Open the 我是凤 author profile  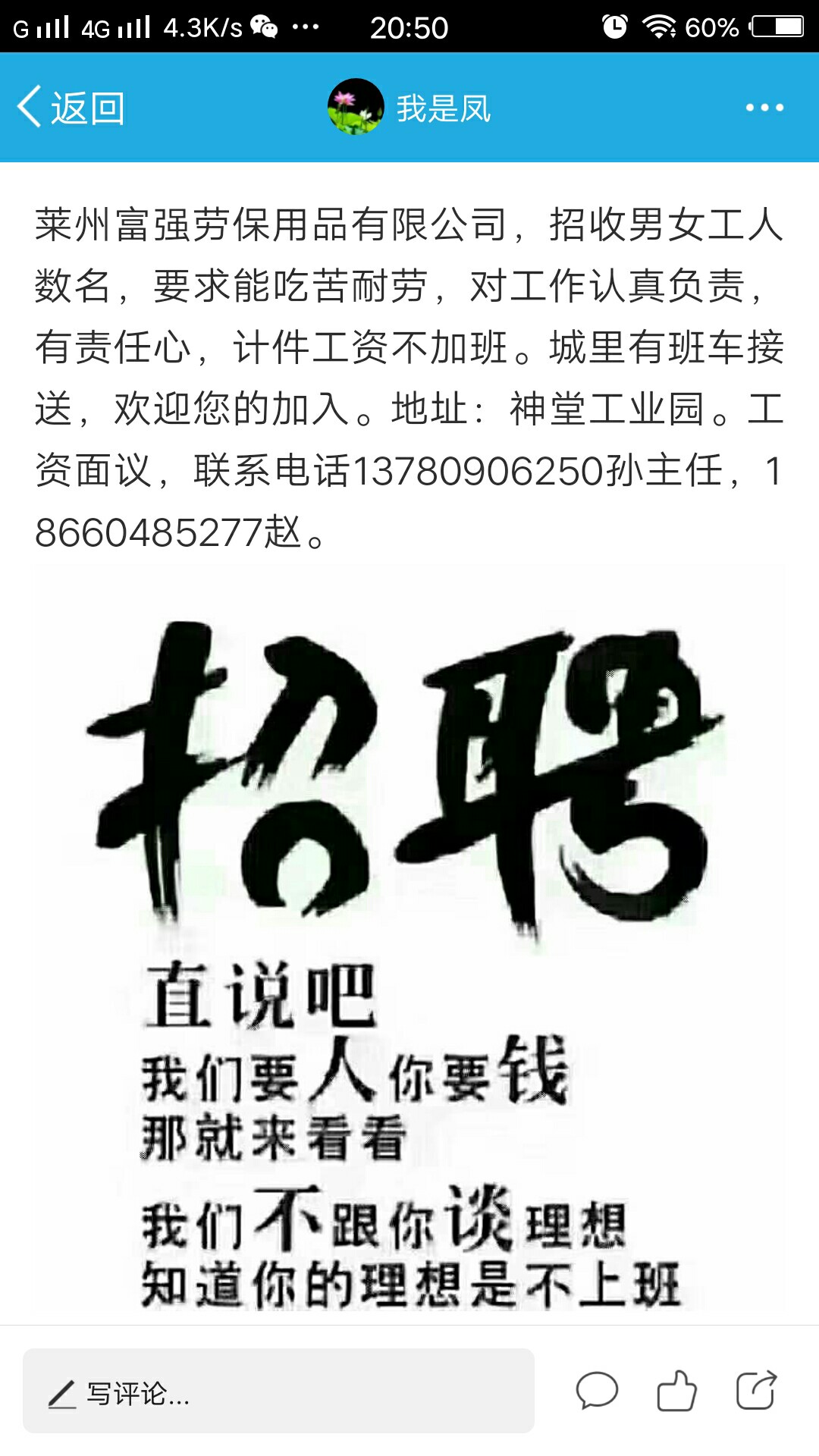pyautogui.click(x=409, y=108)
